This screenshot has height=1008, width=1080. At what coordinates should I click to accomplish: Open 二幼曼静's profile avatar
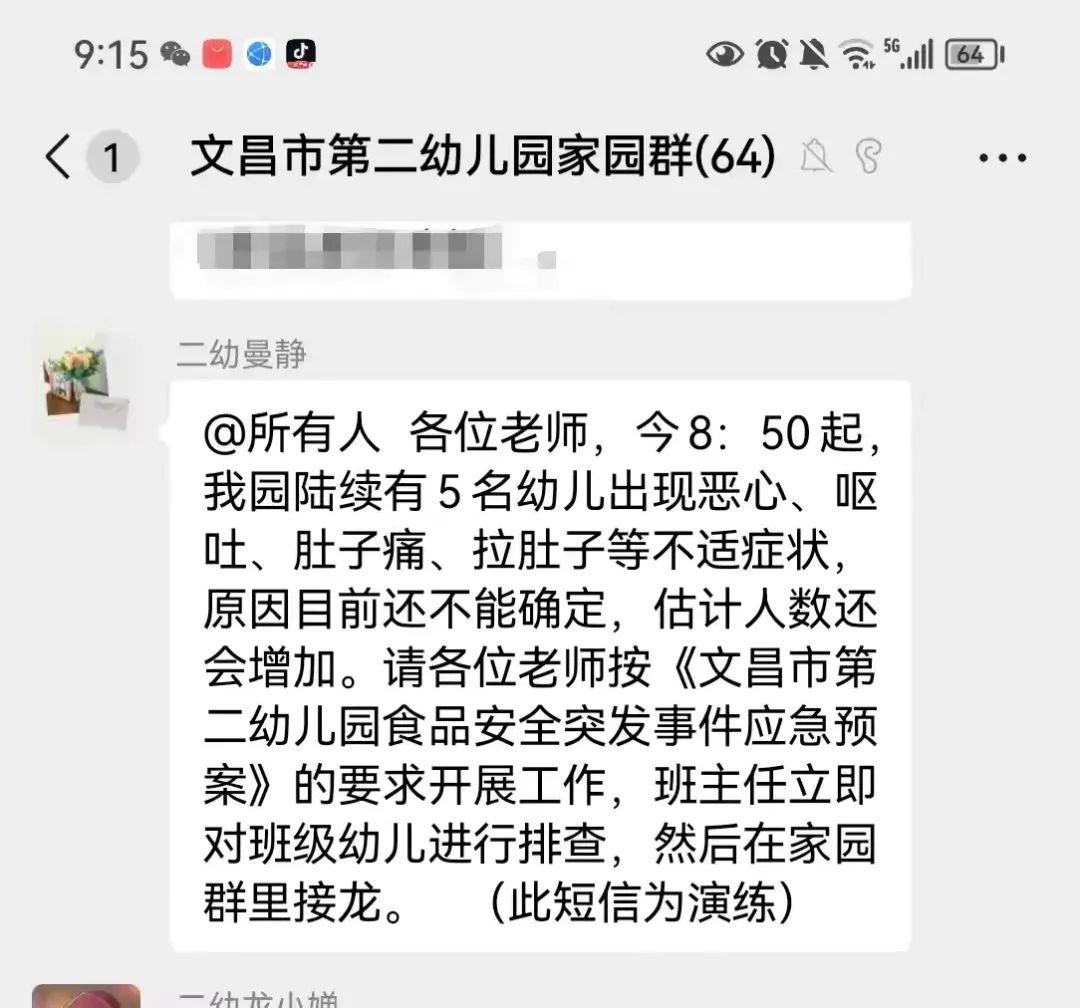[x=84, y=384]
